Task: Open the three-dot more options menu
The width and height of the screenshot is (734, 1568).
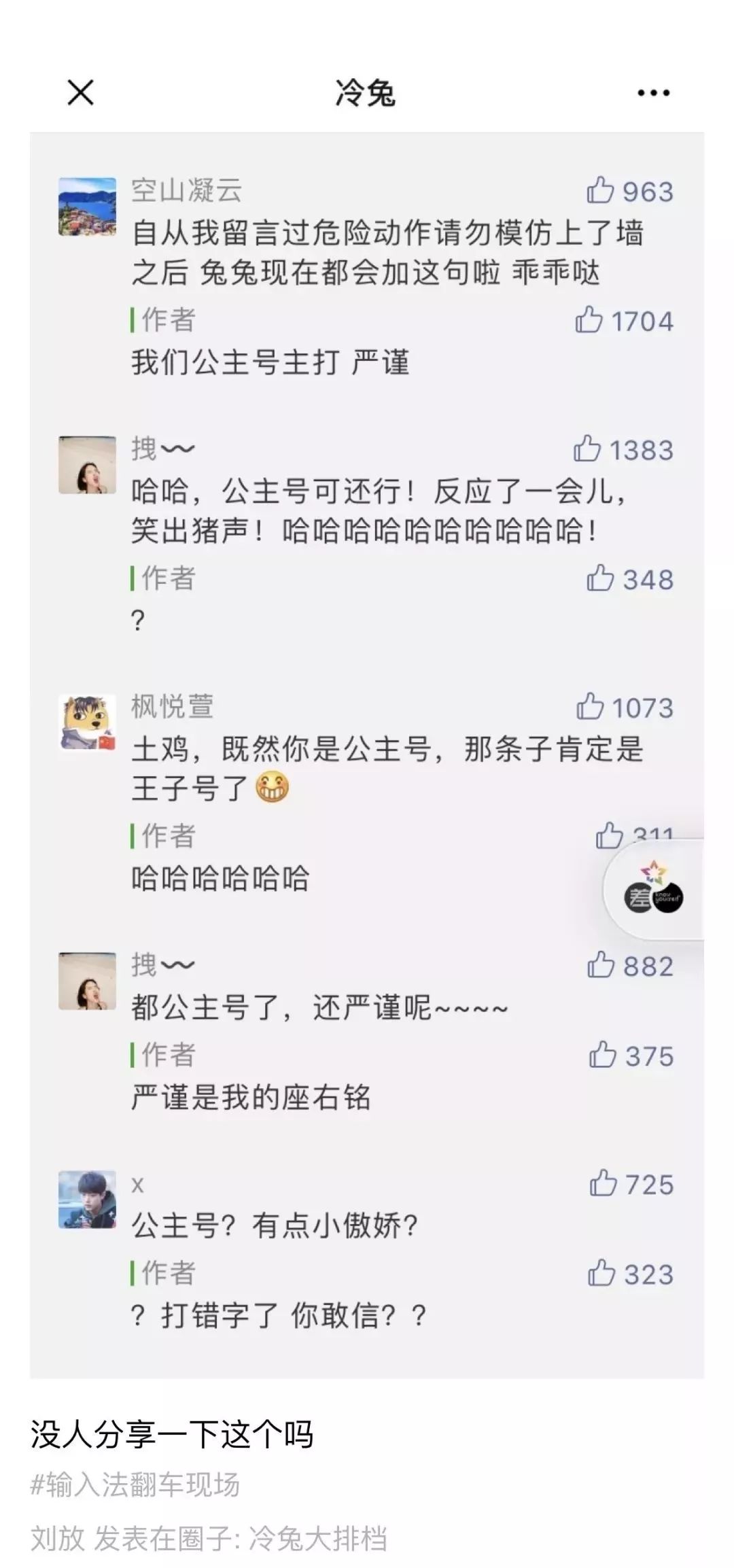Action: coord(653,93)
